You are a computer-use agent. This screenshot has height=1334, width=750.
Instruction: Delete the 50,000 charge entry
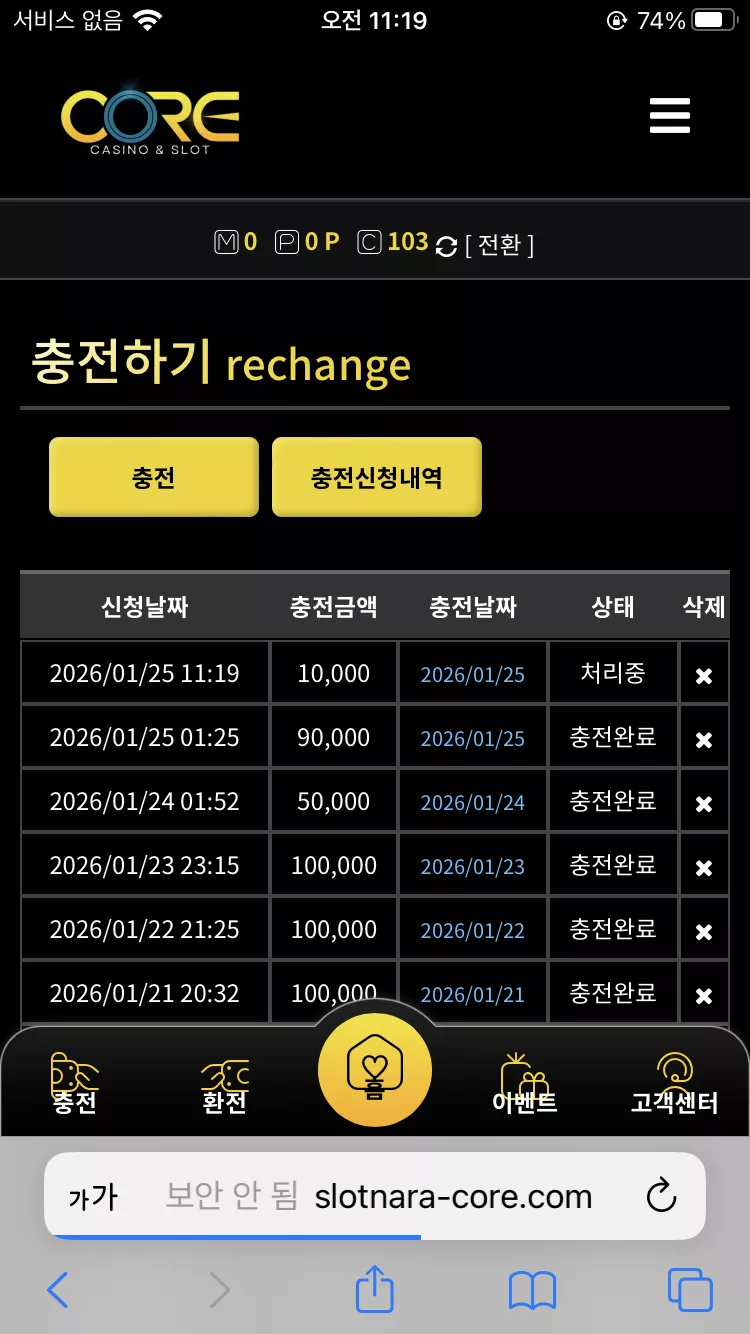(704, 804)
